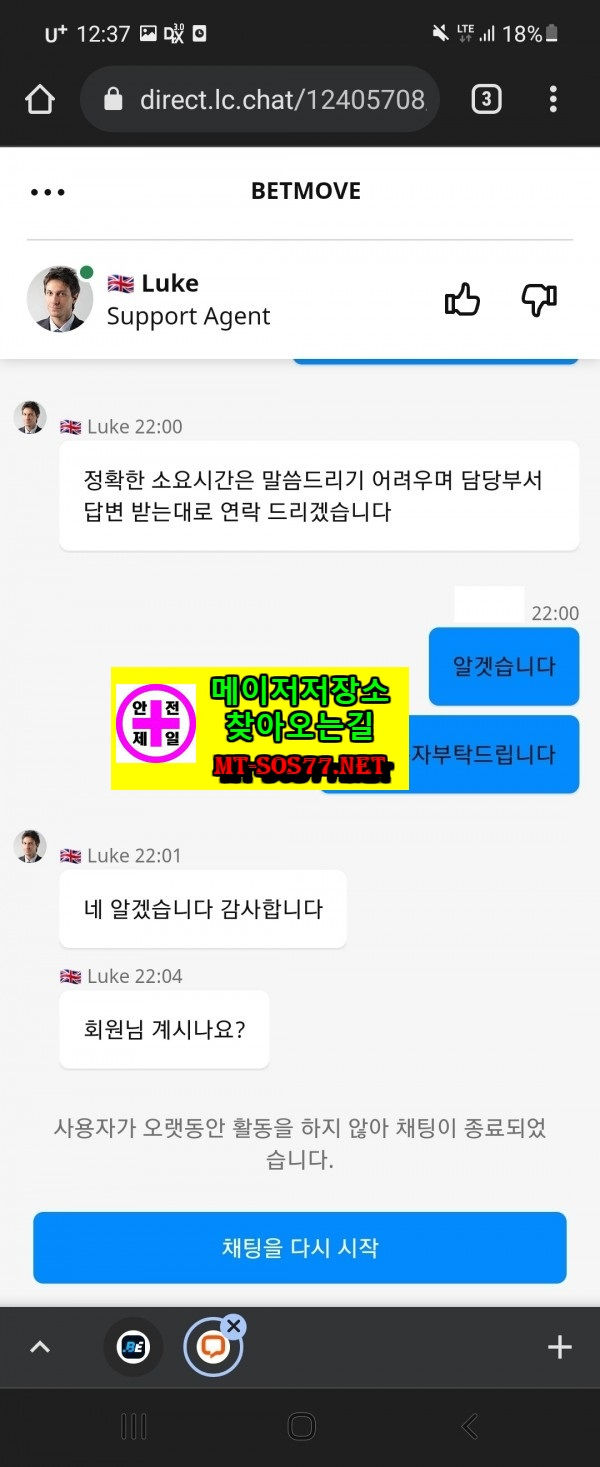Restart the chat with 채팅을 다시 시작
The image size is (600, 1467).
point(300,1247)
